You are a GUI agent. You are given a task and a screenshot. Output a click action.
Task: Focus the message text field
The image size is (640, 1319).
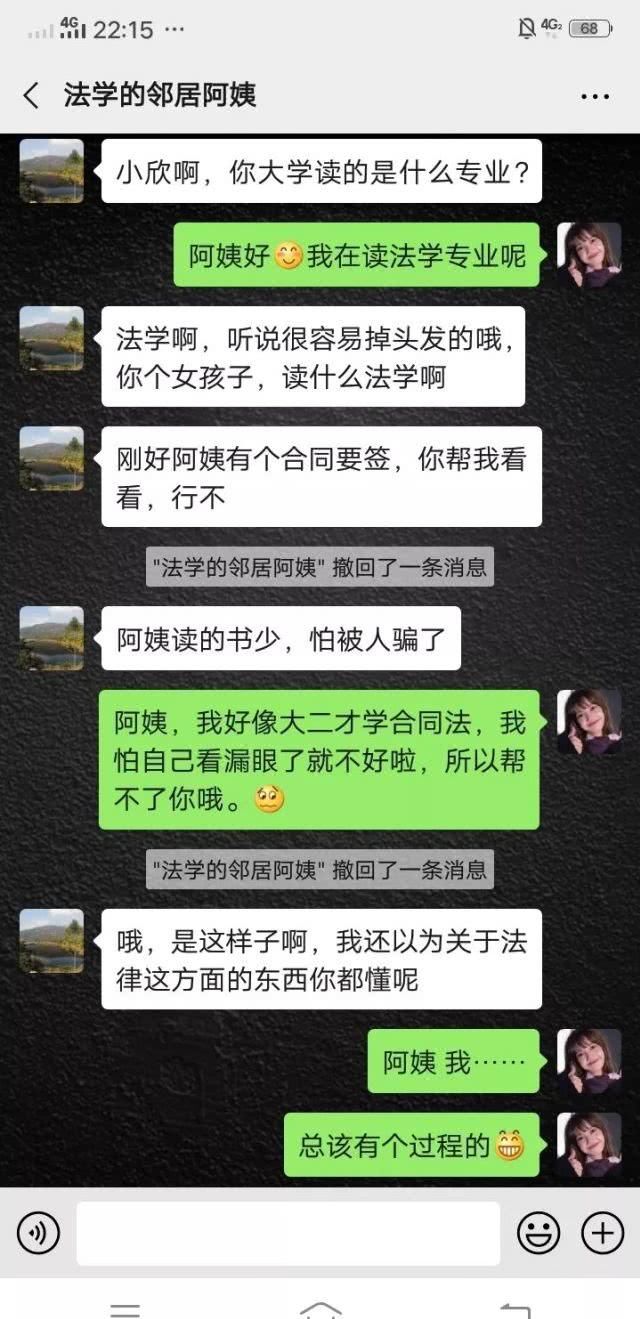coord(287,1233)
